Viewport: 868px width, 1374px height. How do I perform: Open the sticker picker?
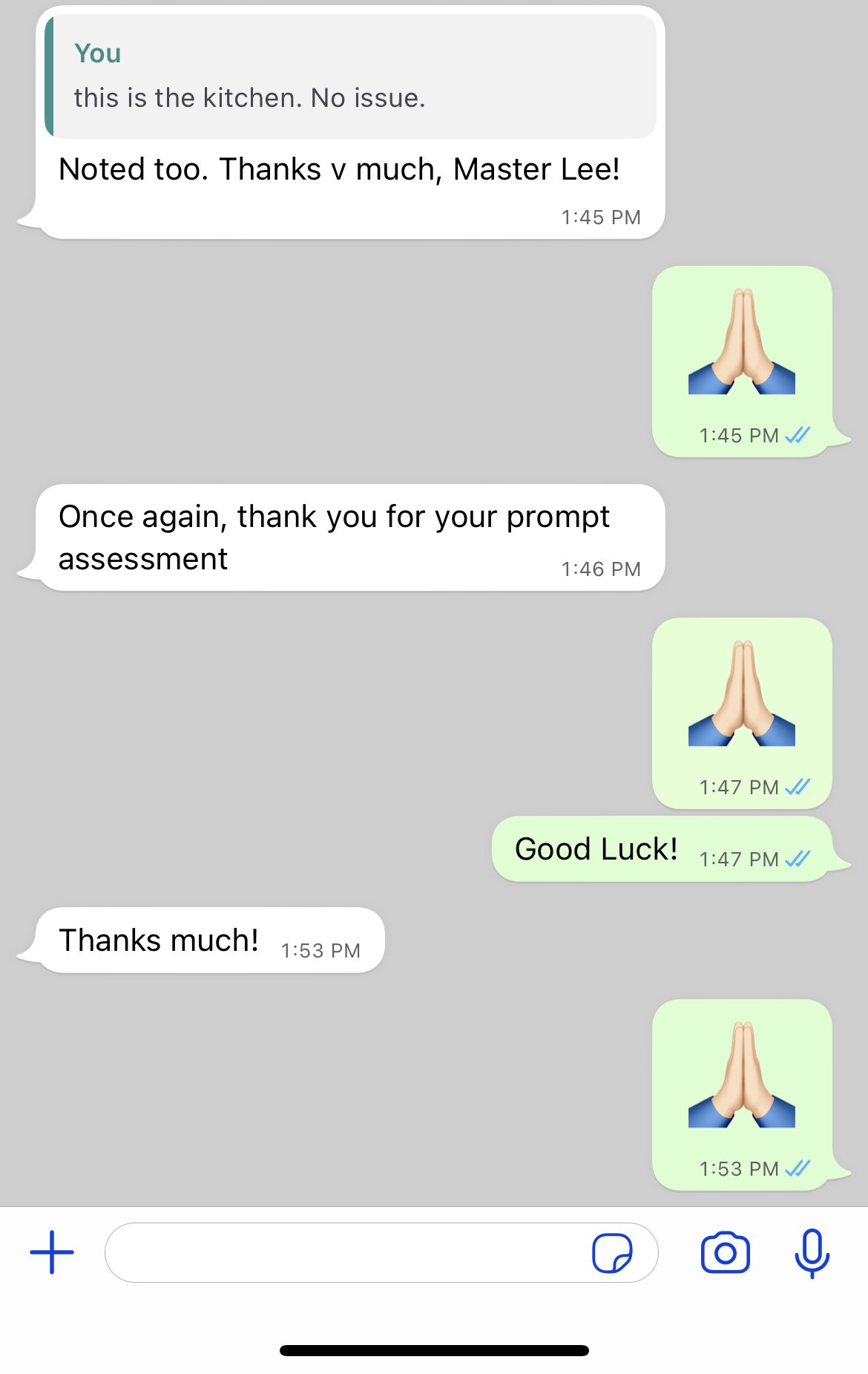pyautogui.click(x=612, y=1253)
